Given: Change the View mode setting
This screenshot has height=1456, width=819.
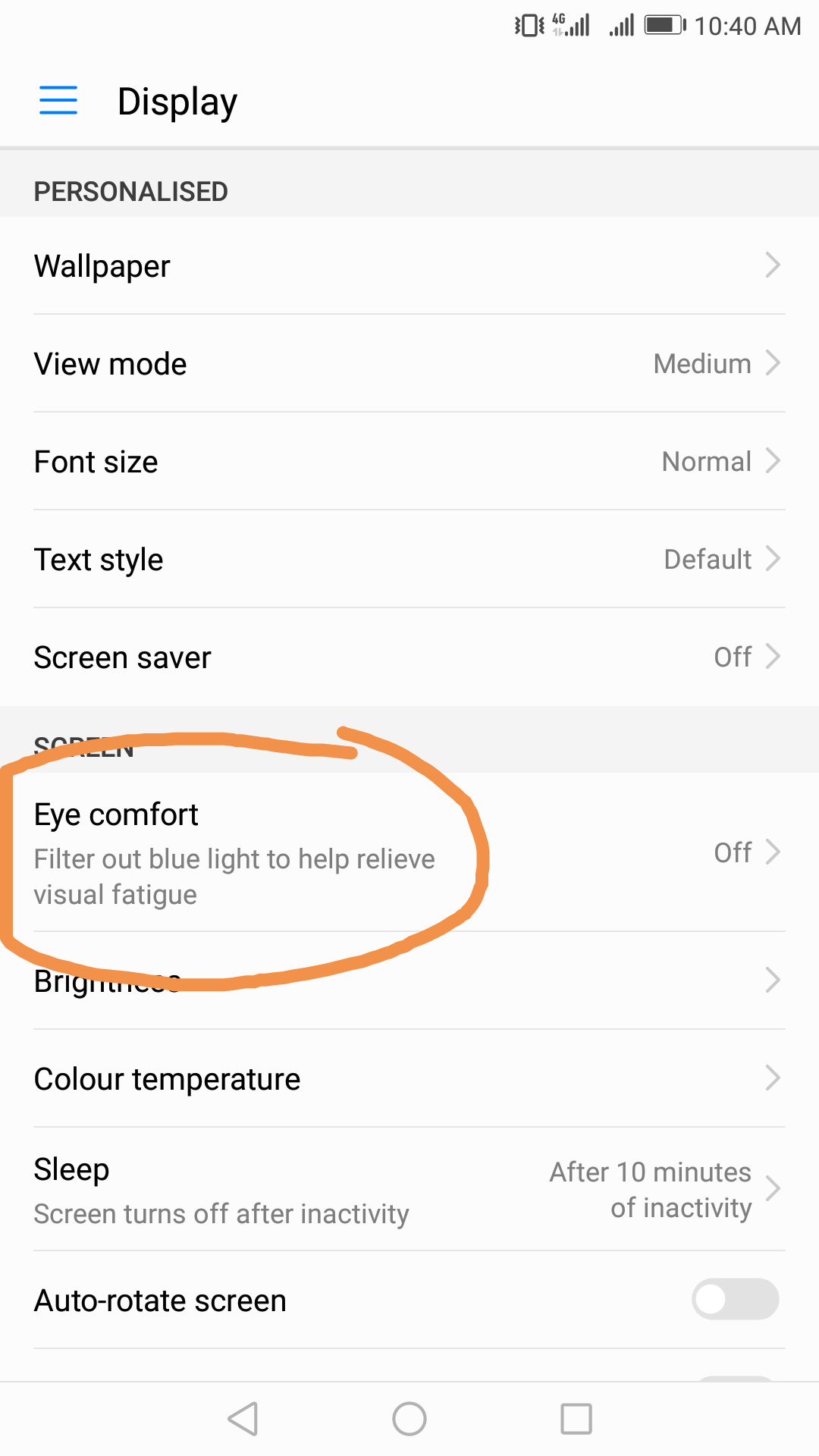Looking at the screenshot, I should [x=409, y=363].
